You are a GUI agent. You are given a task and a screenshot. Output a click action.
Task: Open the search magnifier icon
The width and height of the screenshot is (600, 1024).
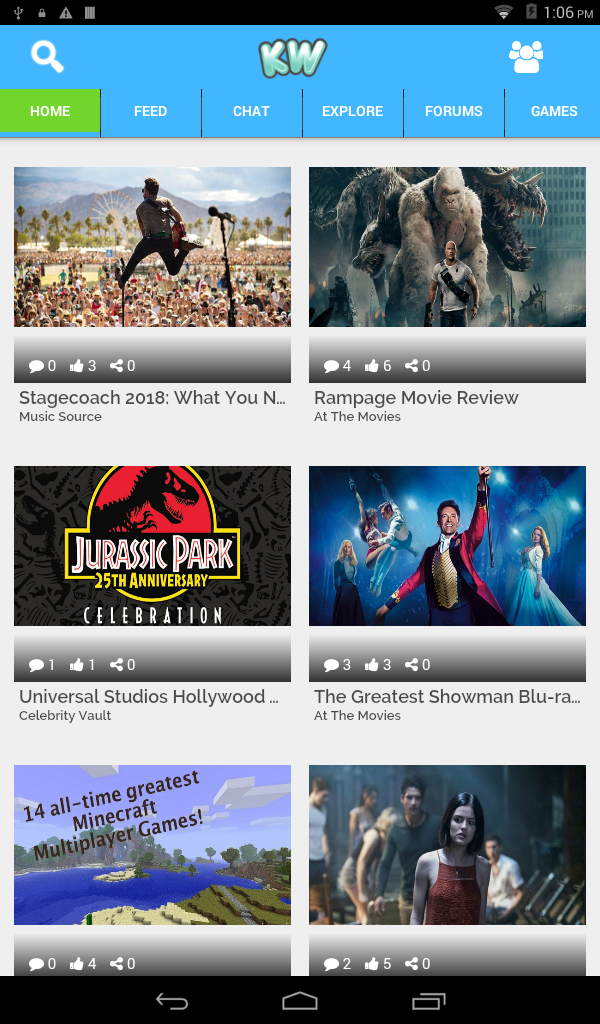[47, 57]
